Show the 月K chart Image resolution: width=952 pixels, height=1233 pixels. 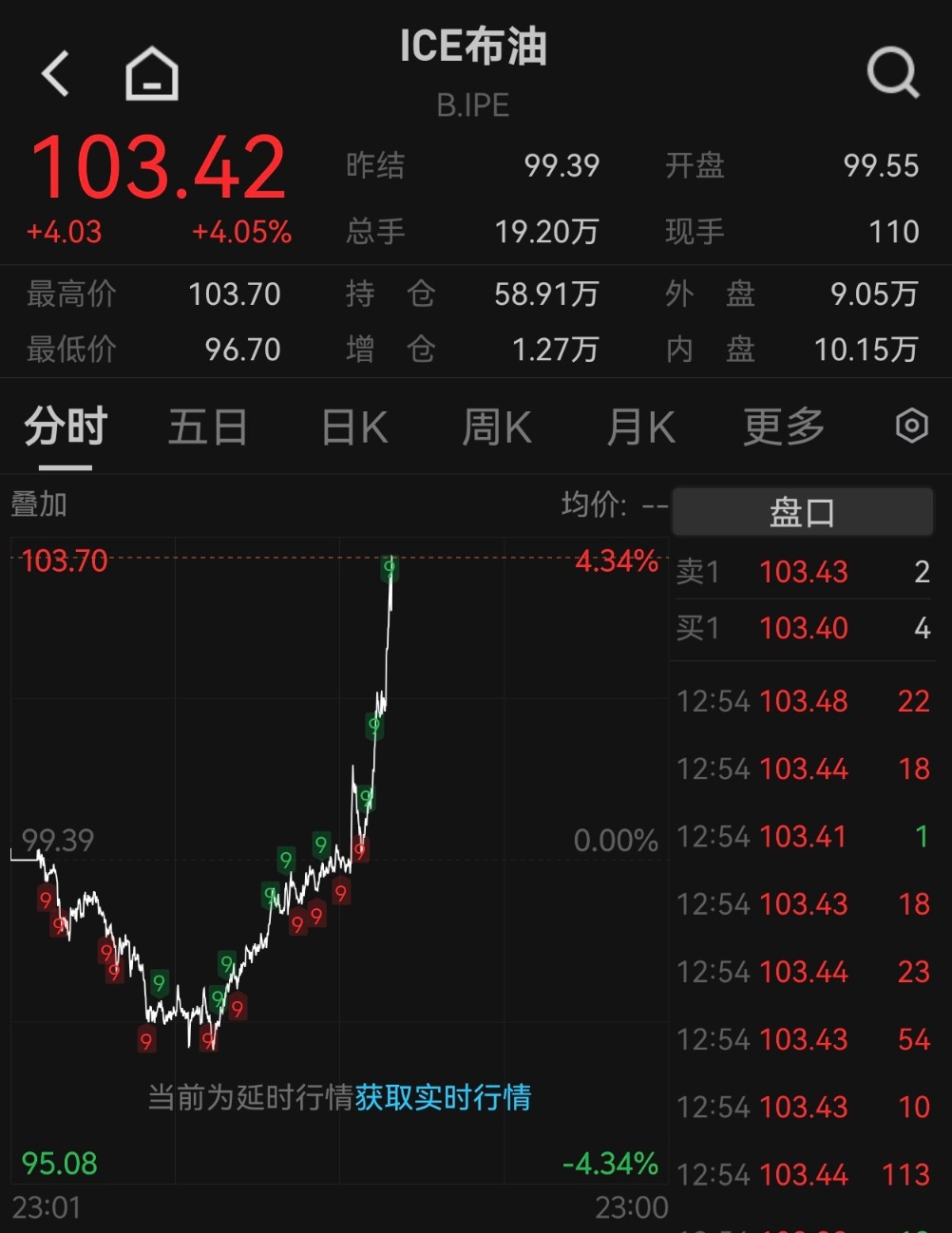click(640, 427)
